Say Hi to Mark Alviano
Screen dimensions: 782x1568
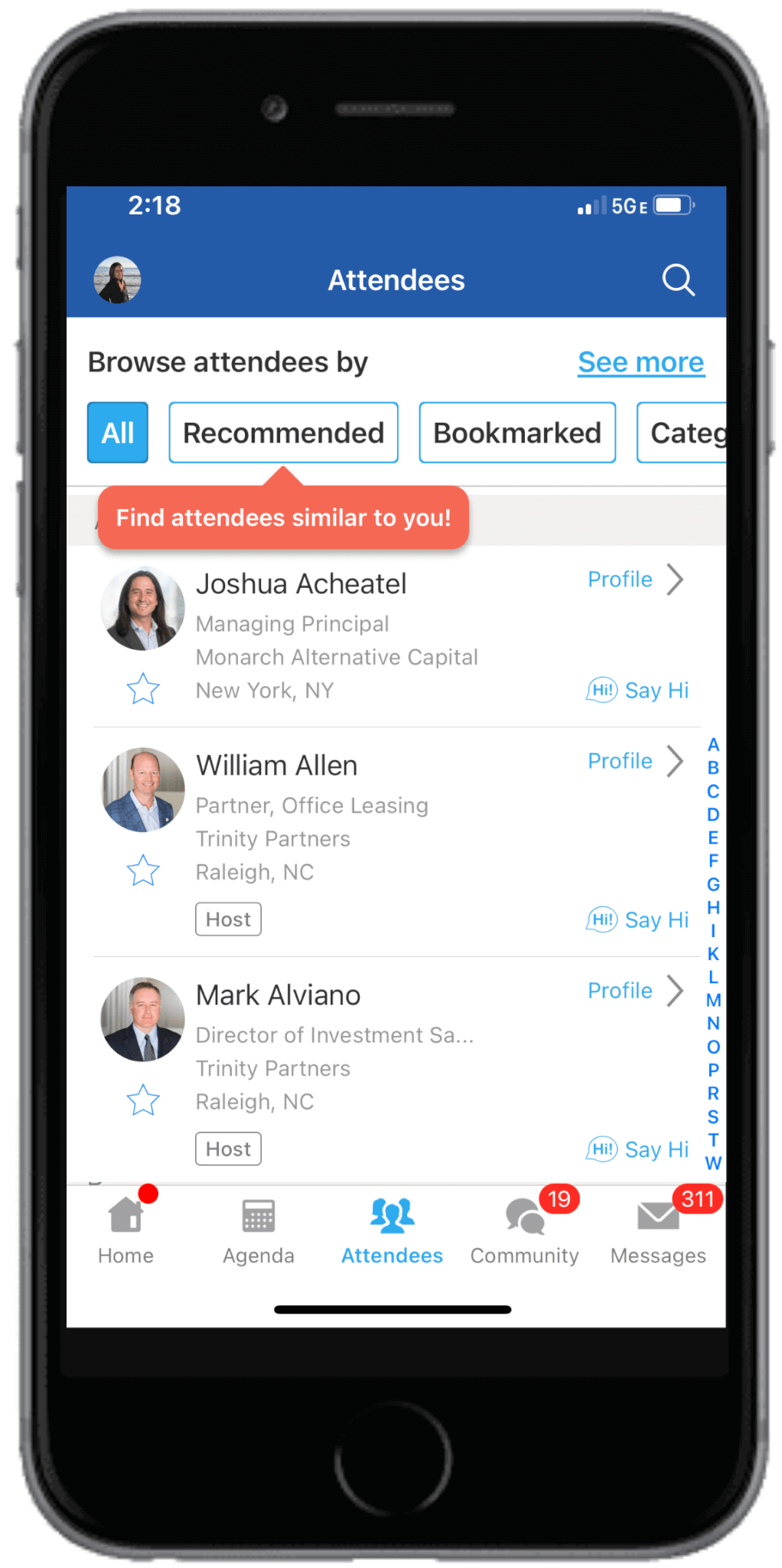638,1149
